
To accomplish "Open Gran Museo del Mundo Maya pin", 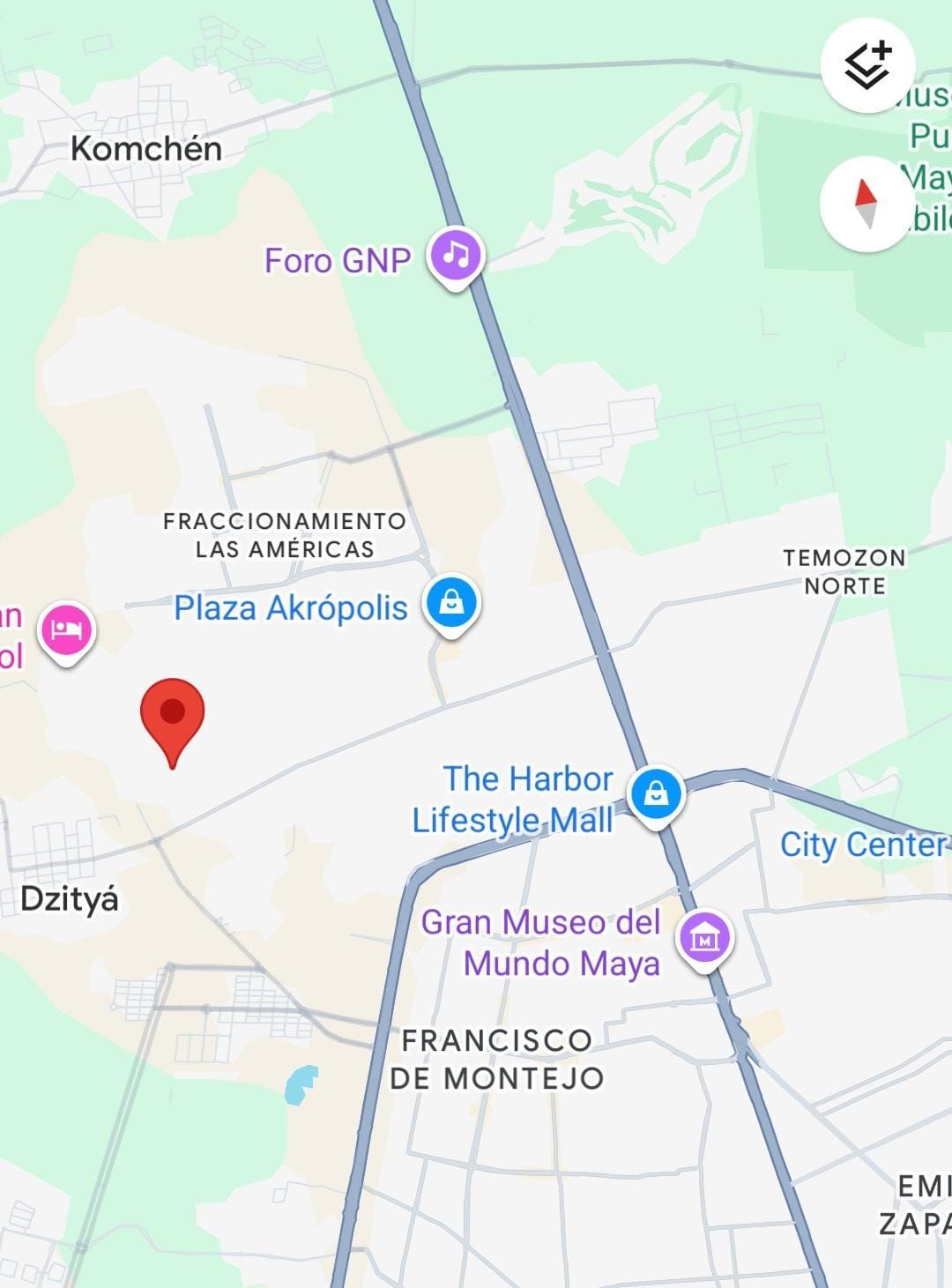I will pos(703,938).
